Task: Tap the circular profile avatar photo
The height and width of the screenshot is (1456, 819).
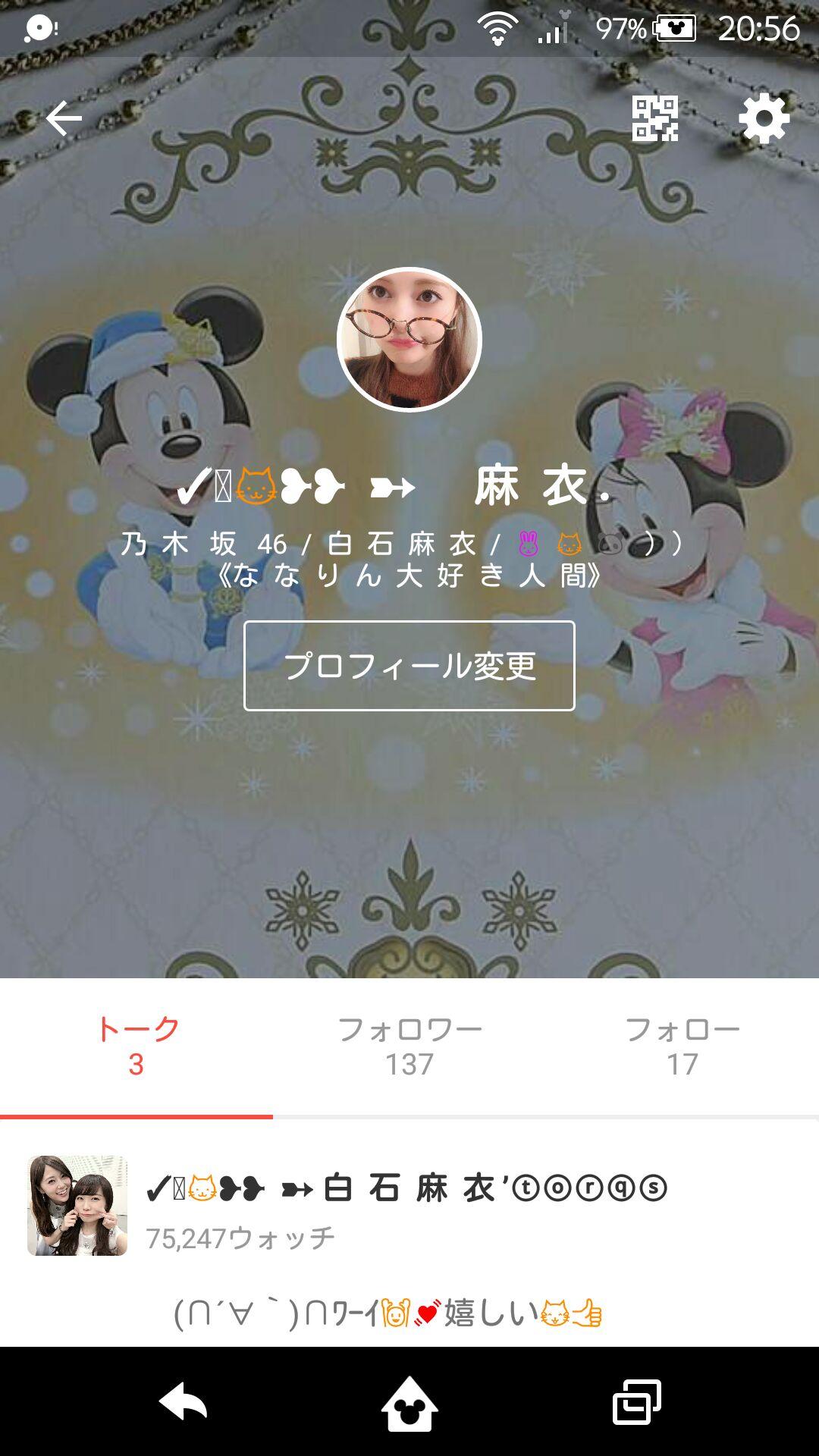Action: pos(409,337)
